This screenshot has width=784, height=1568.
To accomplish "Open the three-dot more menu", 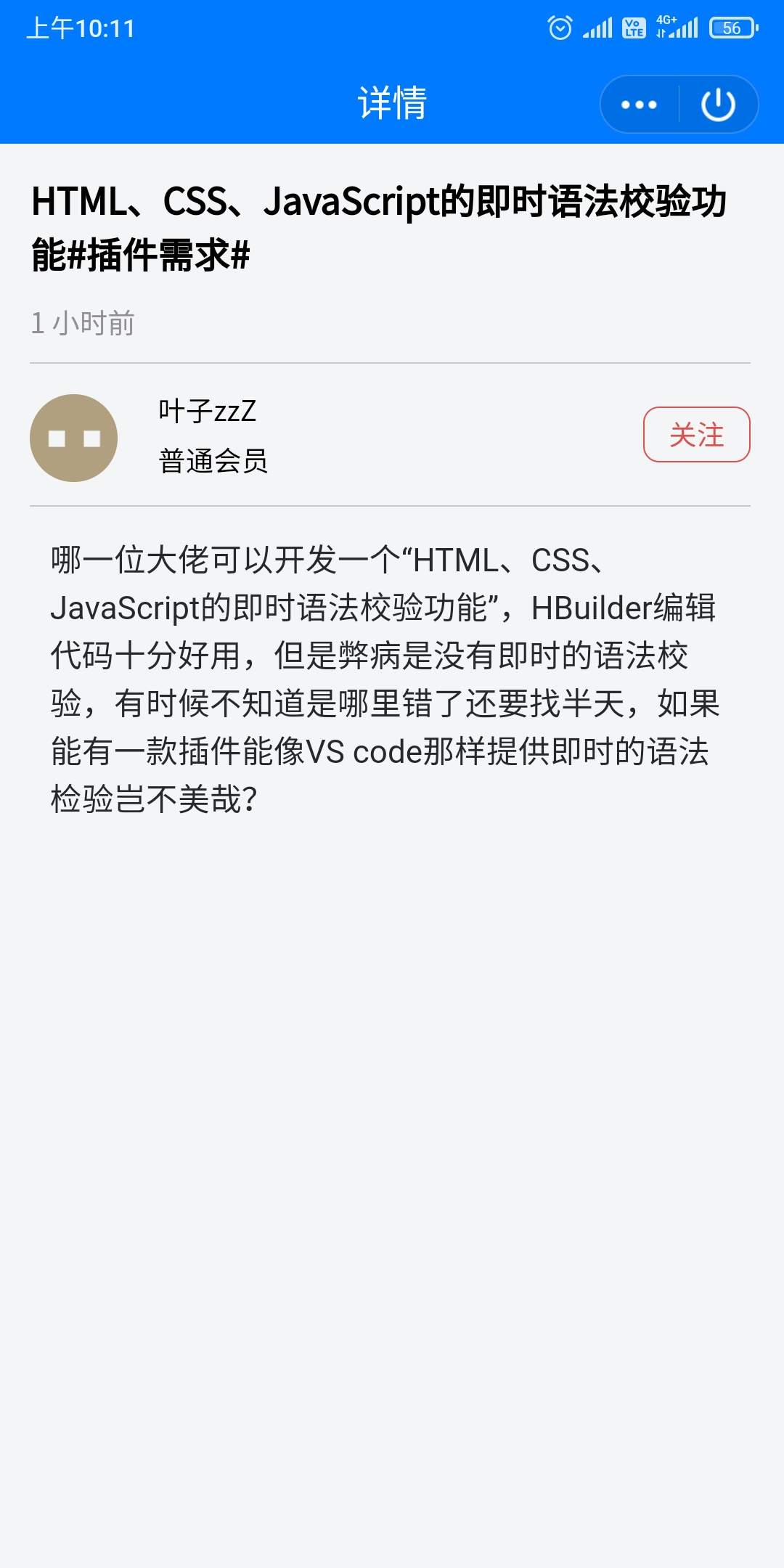I will 639,105.
